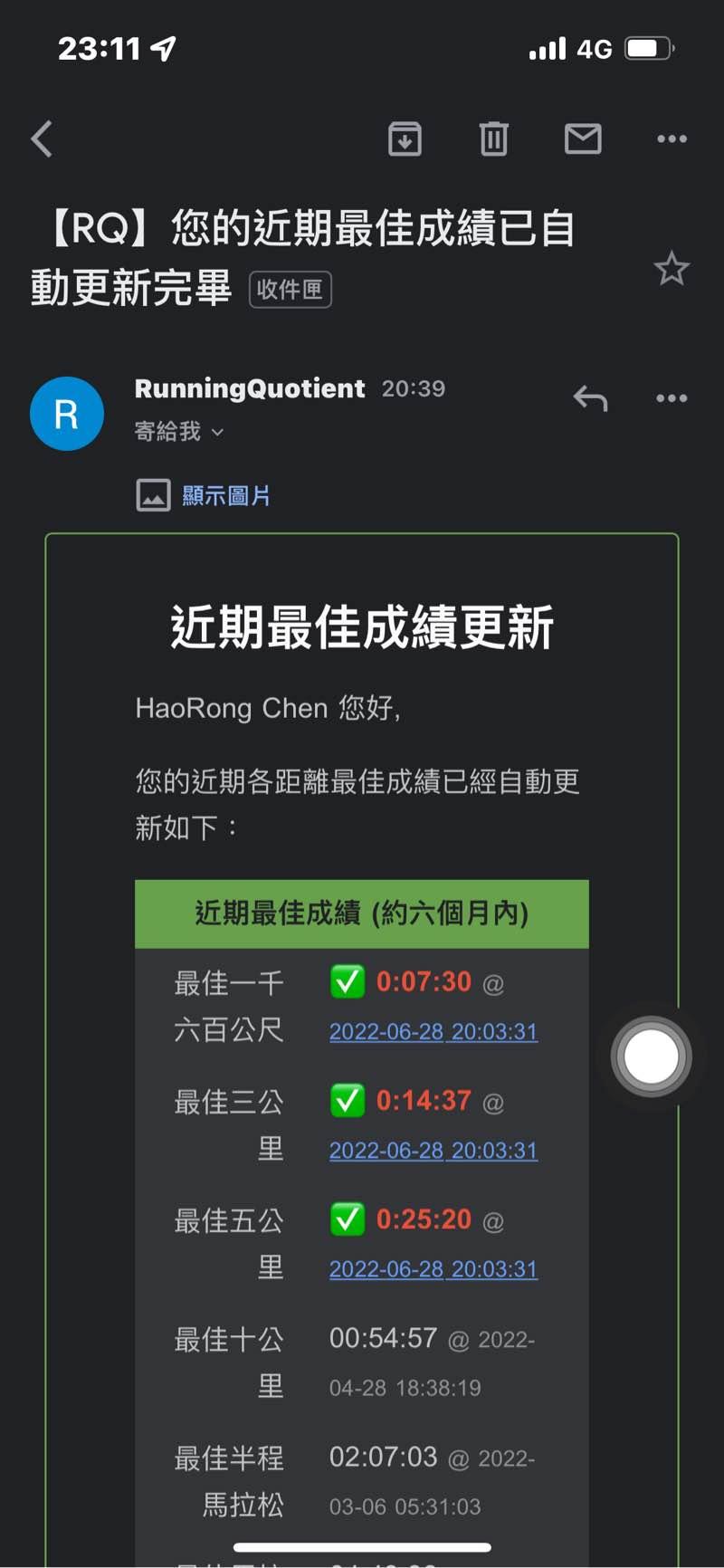Open the top toolbar overflow menu

point(672,139)
